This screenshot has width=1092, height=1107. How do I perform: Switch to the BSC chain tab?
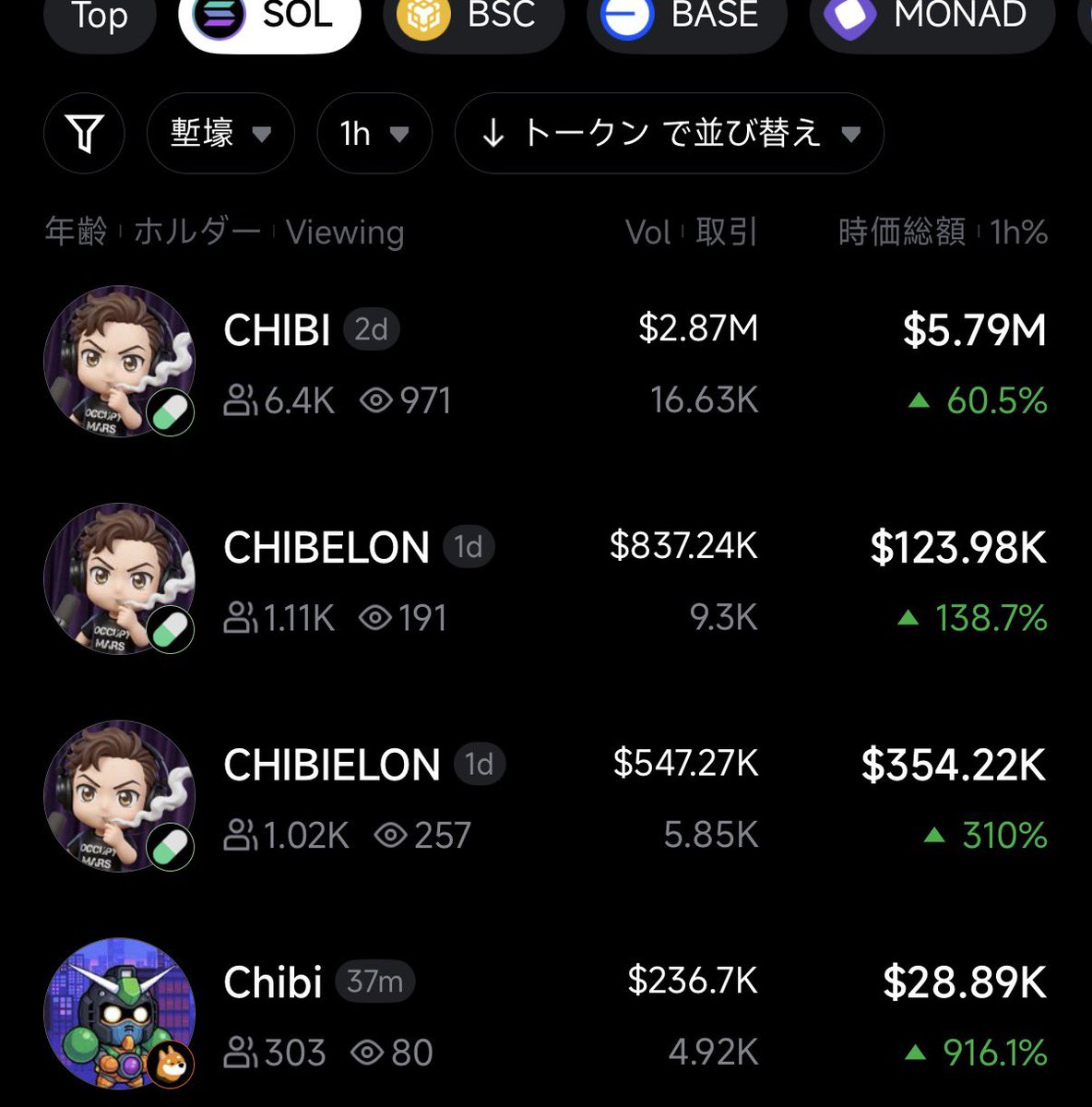click(474, 17)
